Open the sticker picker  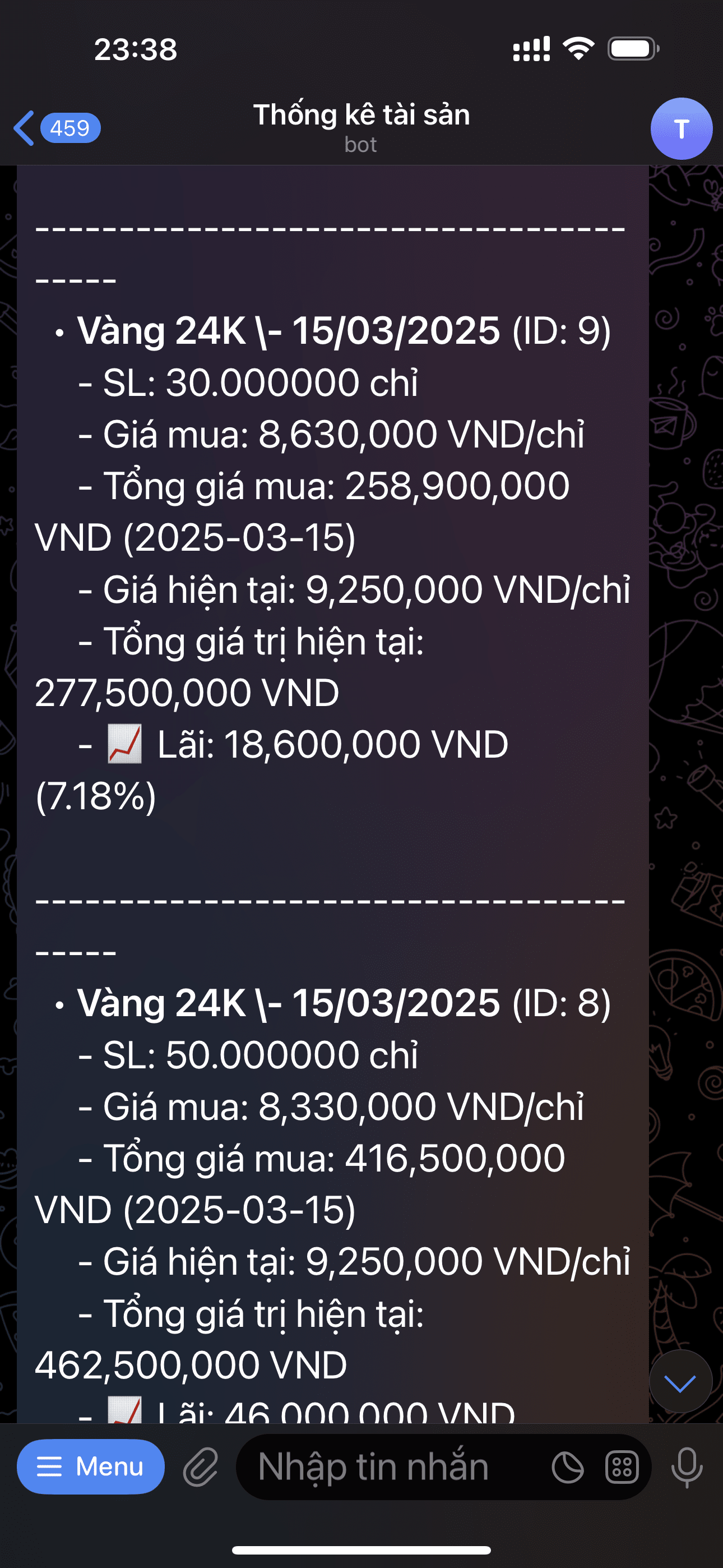click(567, 1466)
